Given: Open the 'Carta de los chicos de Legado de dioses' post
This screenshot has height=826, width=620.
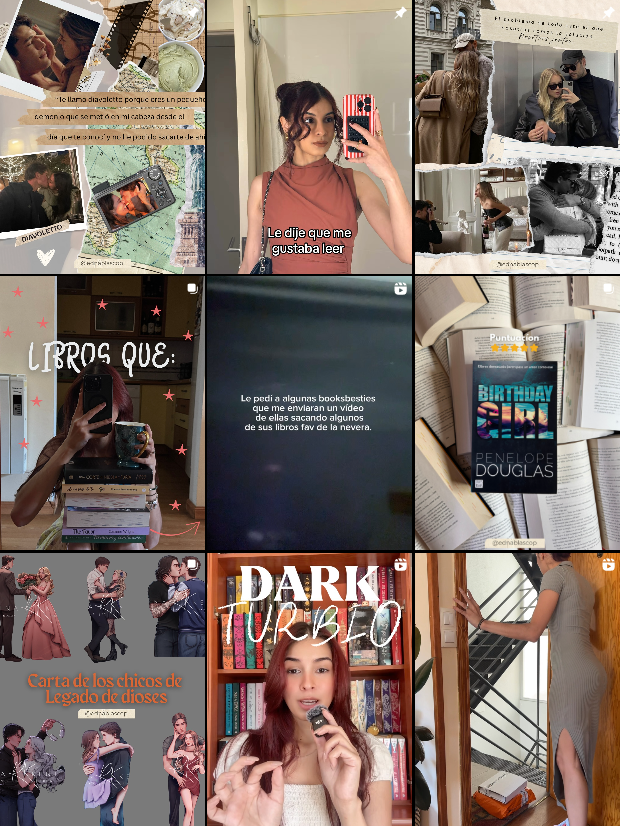Looking at the screenshot, I should (102, 689).
